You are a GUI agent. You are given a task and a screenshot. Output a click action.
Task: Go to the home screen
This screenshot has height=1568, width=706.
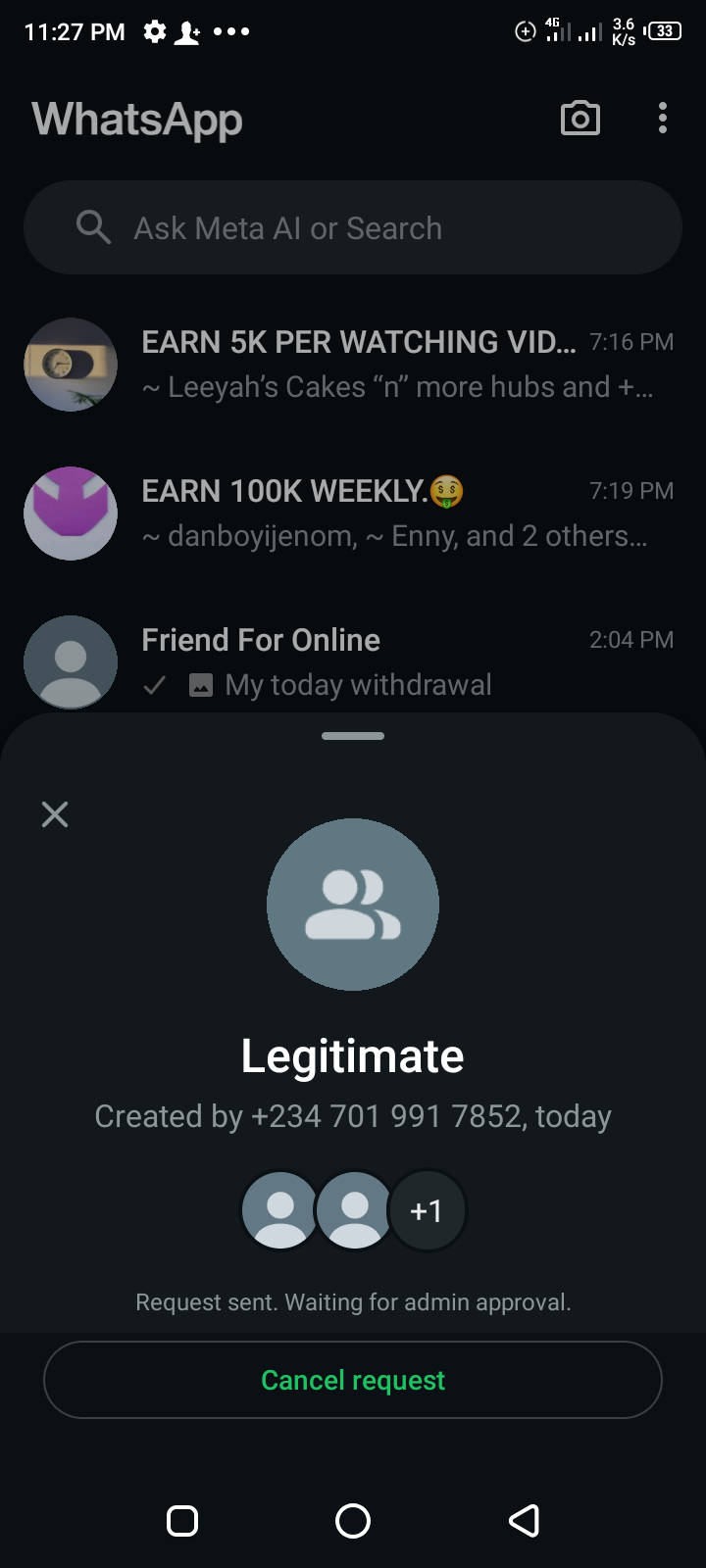(x=353, y=1521)
